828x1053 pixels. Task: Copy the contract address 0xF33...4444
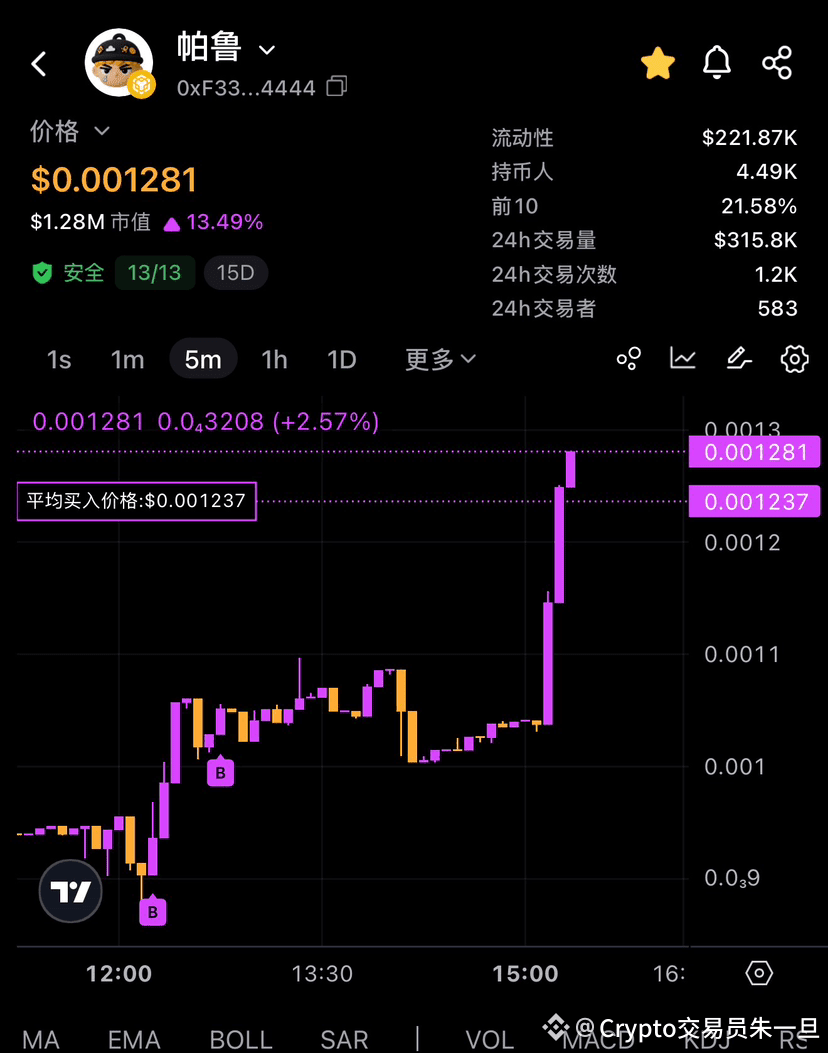(337, 87)
